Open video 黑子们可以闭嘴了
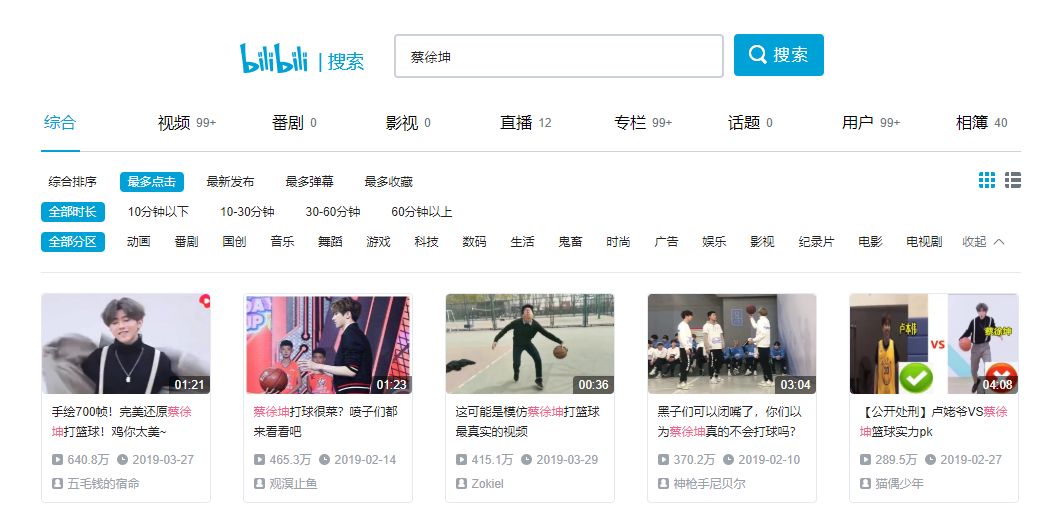This screenshot has width=1059, height=515. pos(729,421)
